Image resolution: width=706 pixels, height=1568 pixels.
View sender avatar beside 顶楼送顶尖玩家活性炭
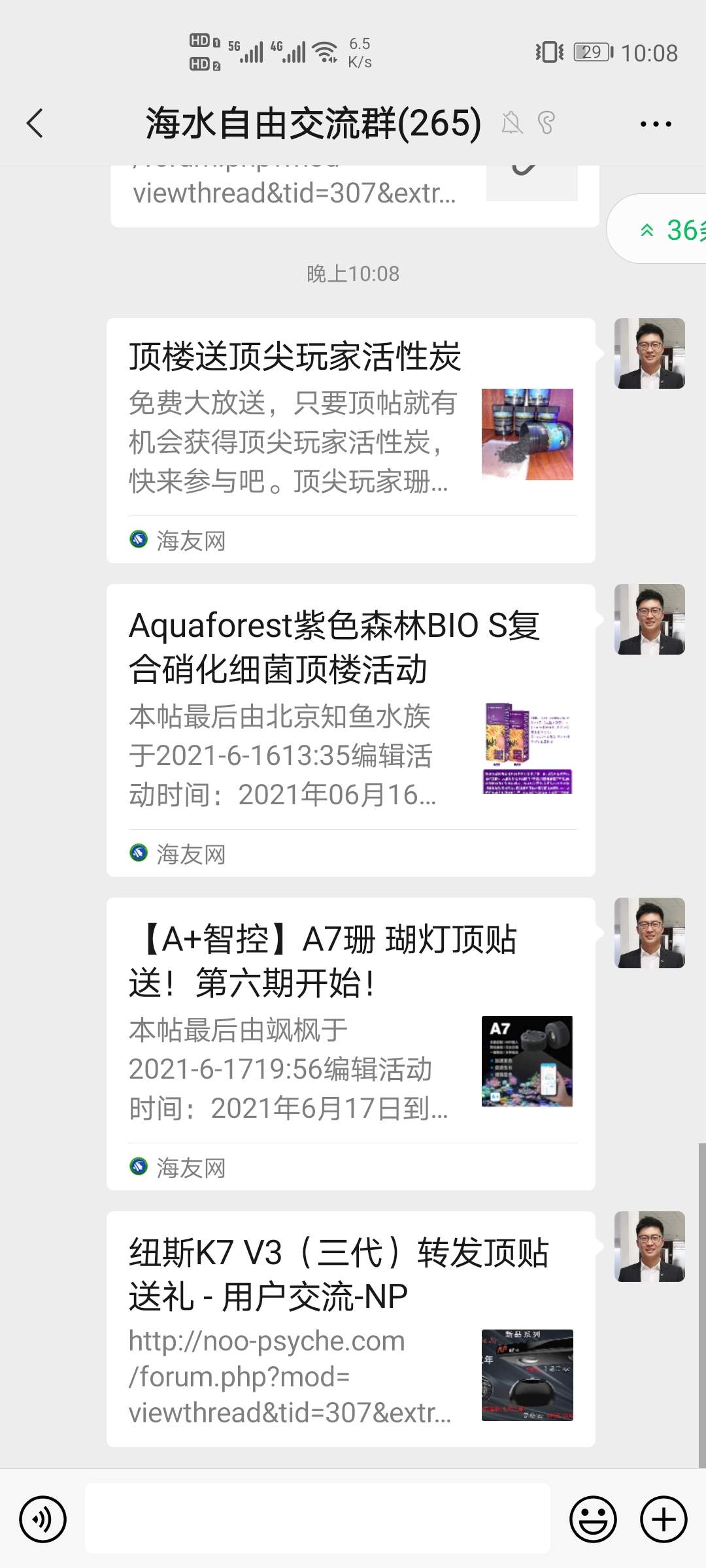(649, 353)
